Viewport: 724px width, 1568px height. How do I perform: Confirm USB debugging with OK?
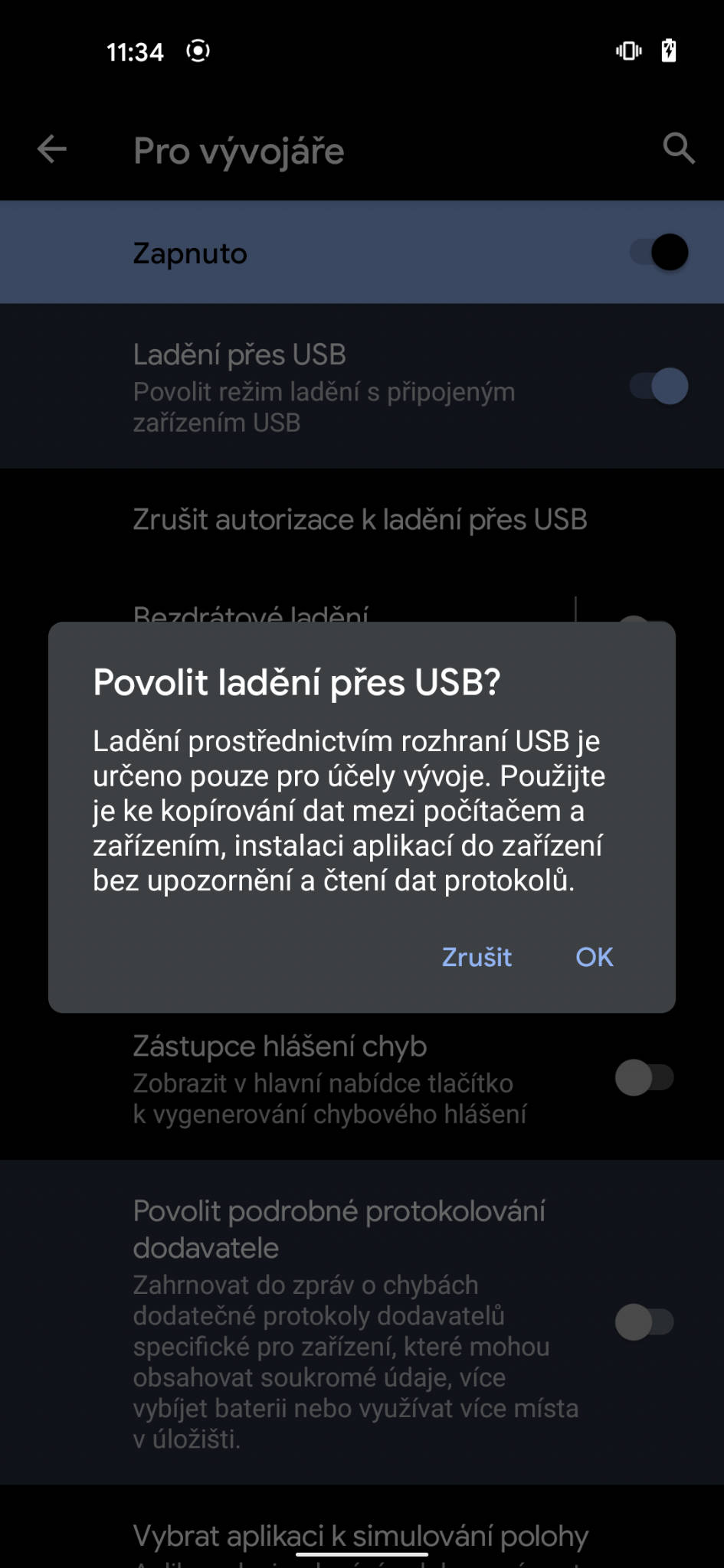(594, 957)
